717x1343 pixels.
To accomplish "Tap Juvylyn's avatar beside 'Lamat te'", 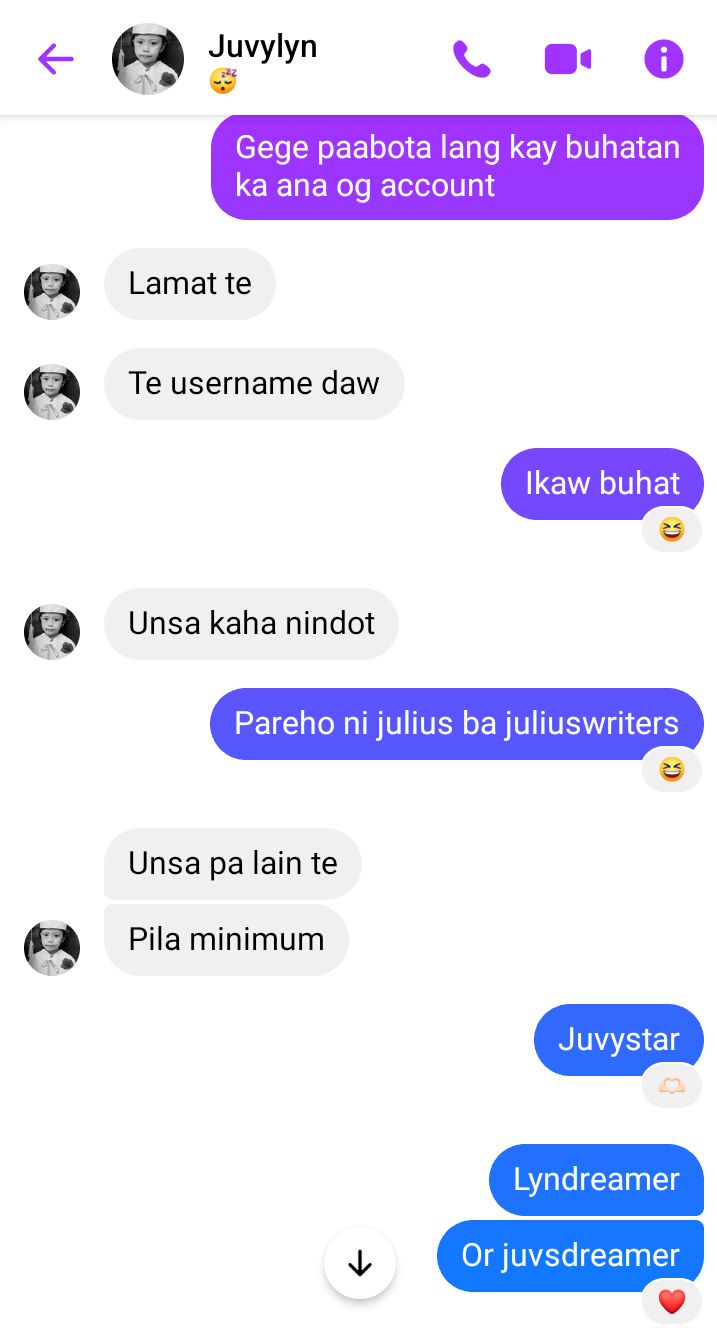I will pos(52,292).
